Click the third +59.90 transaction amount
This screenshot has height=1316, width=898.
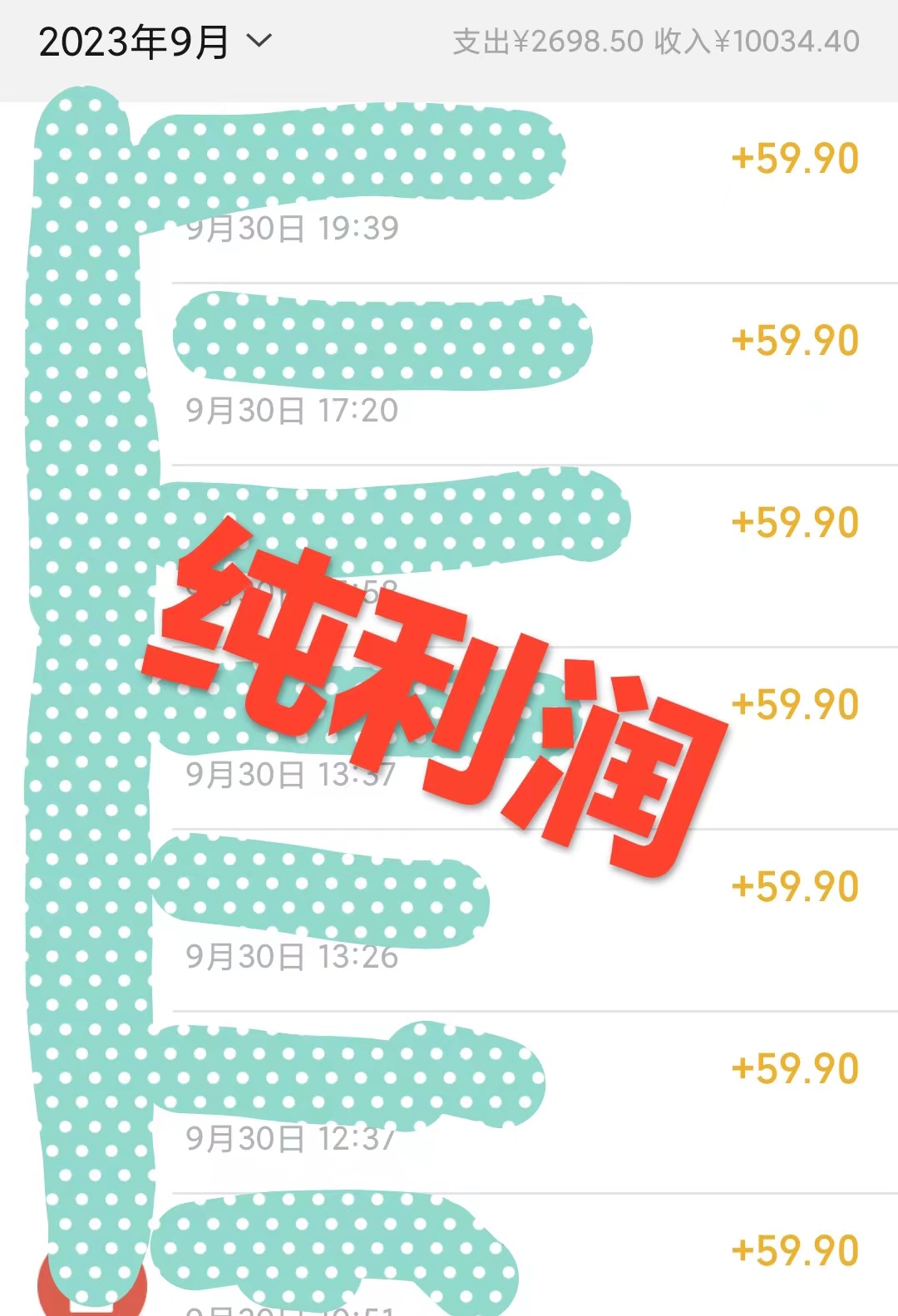792,521
